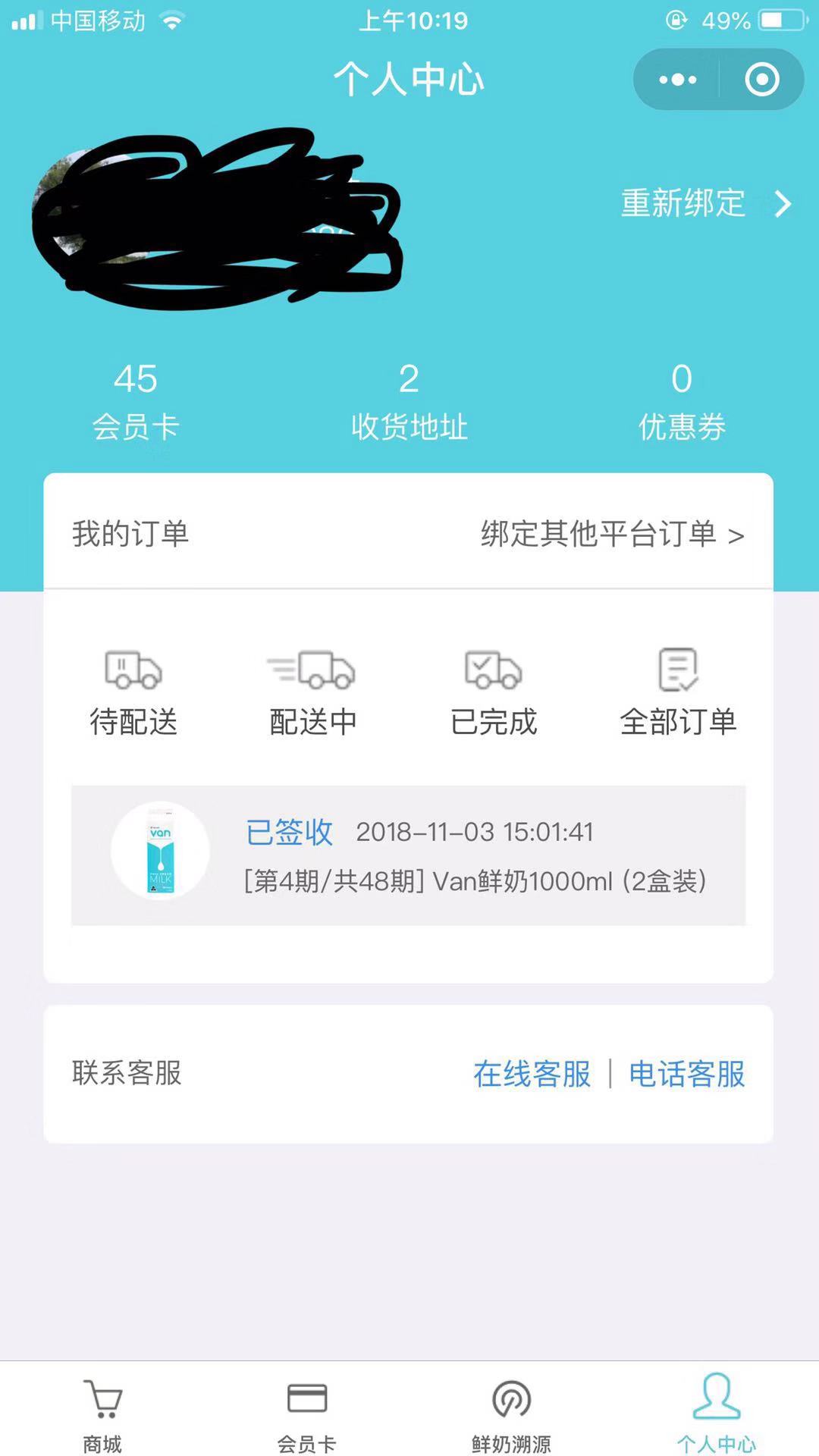View the 2 收货地址 shipping addresses
Viewport: 819px width, 1456px height.
(x=409, y=402)
